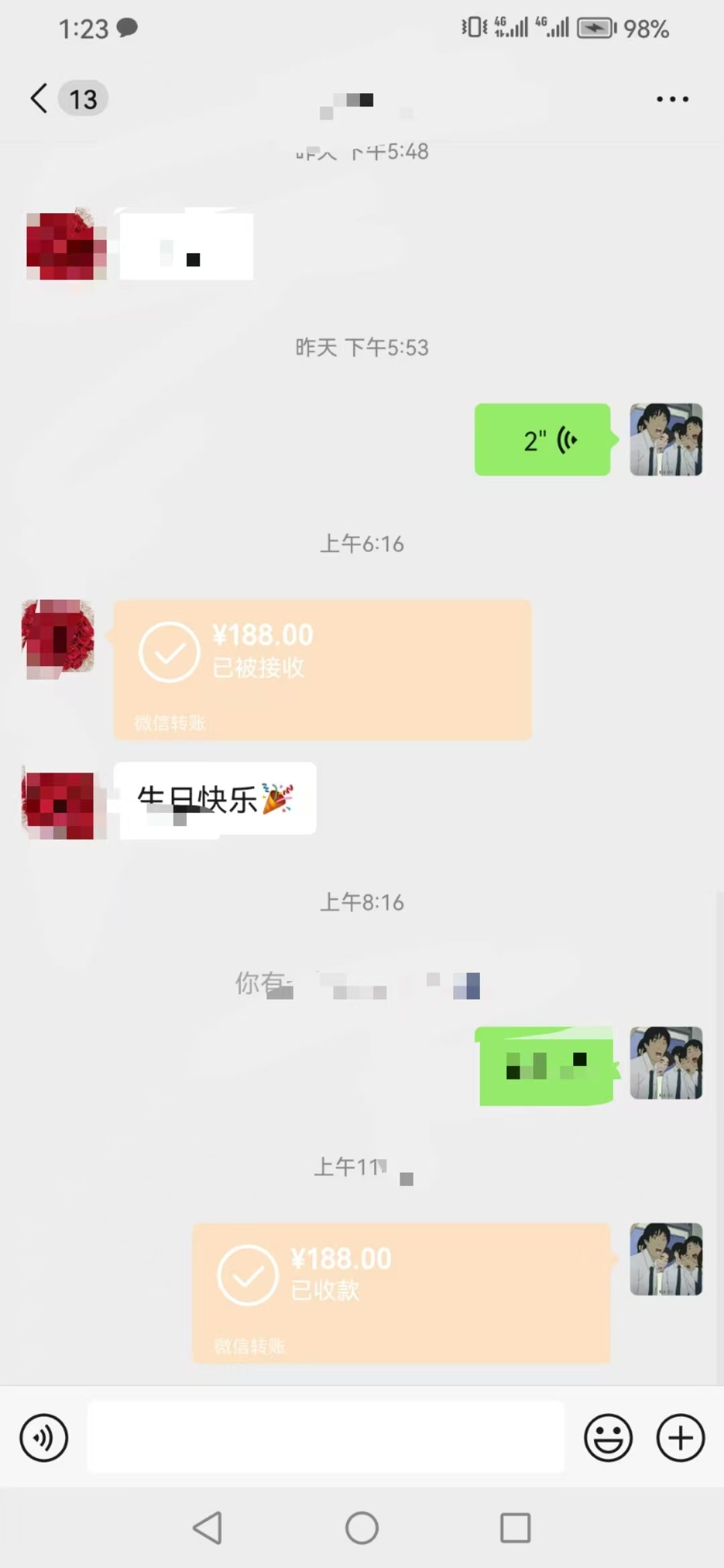Switch to voice input mode
The height and width of the screenshot is (1568, 724).
click(x=44, y=1437)
